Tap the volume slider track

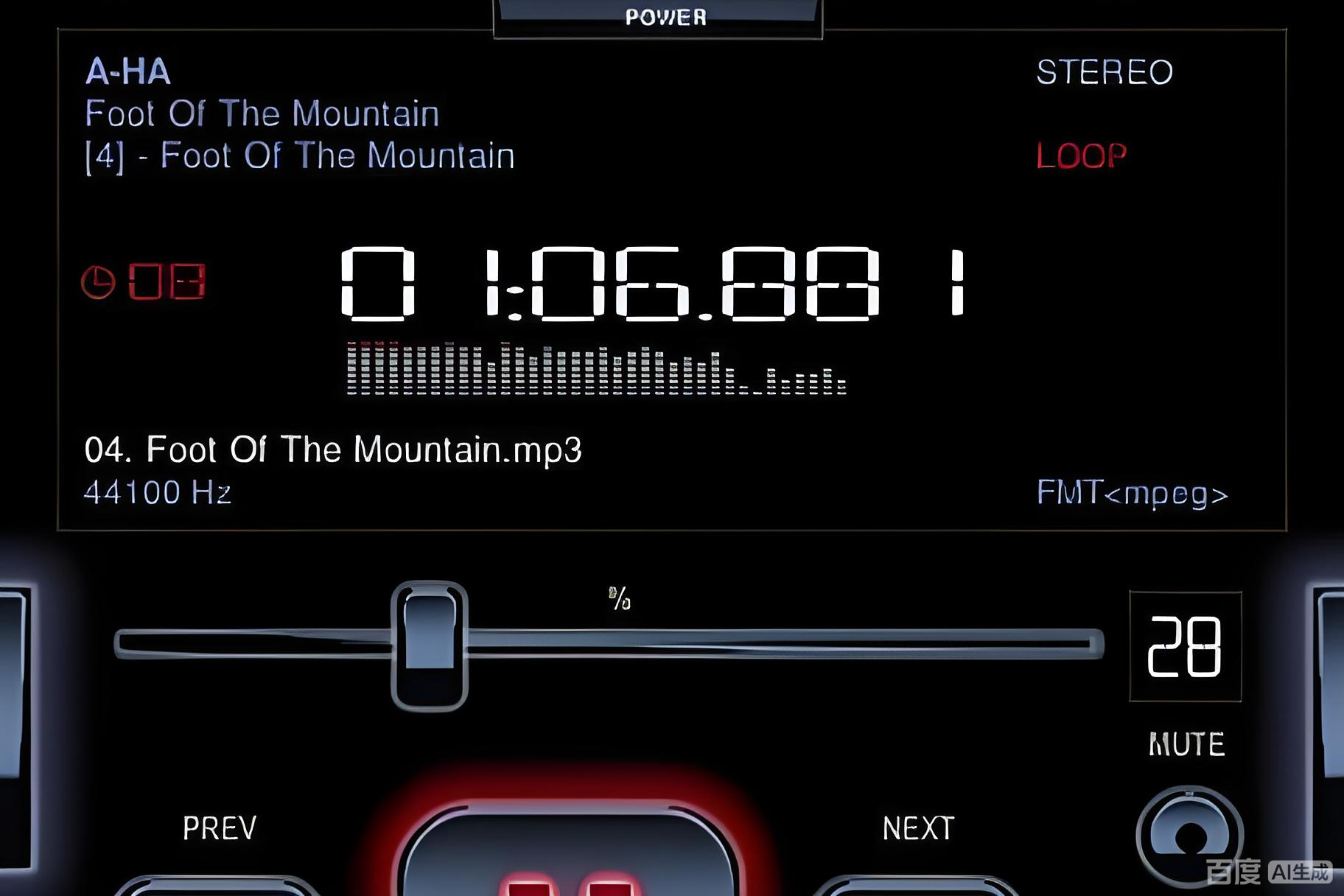(x=781, y=643)
